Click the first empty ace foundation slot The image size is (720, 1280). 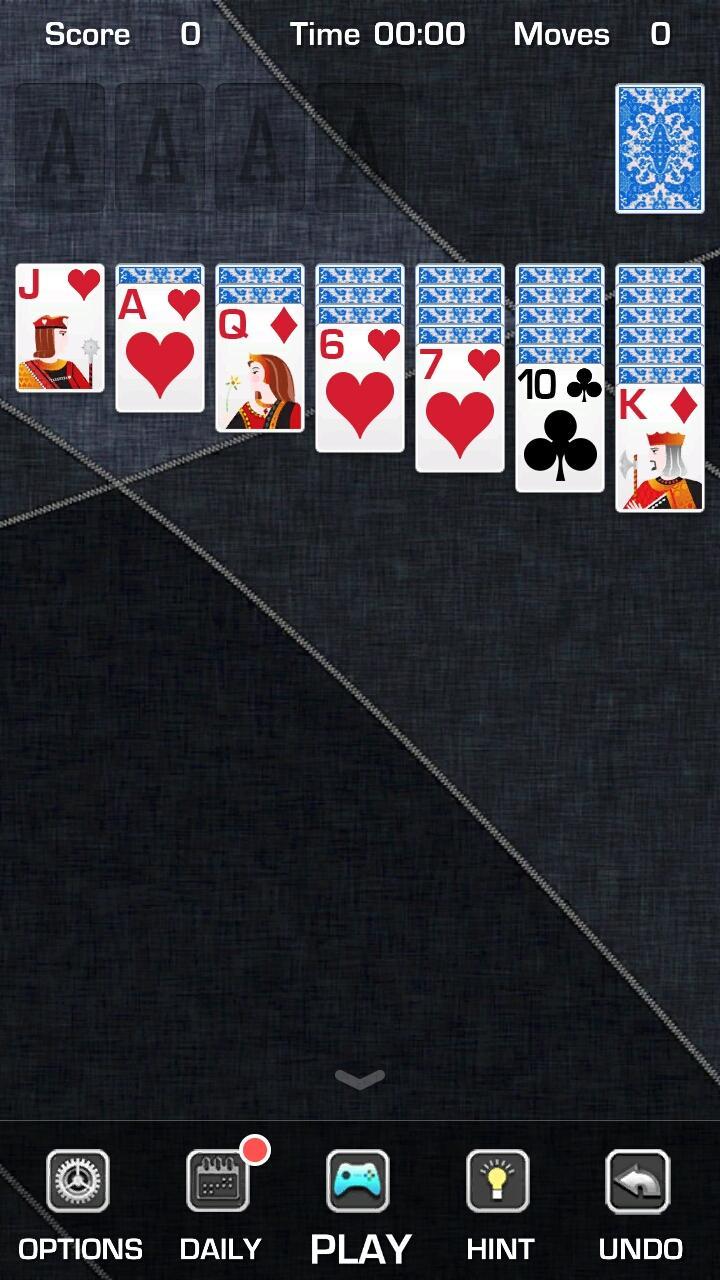point(60,146)
